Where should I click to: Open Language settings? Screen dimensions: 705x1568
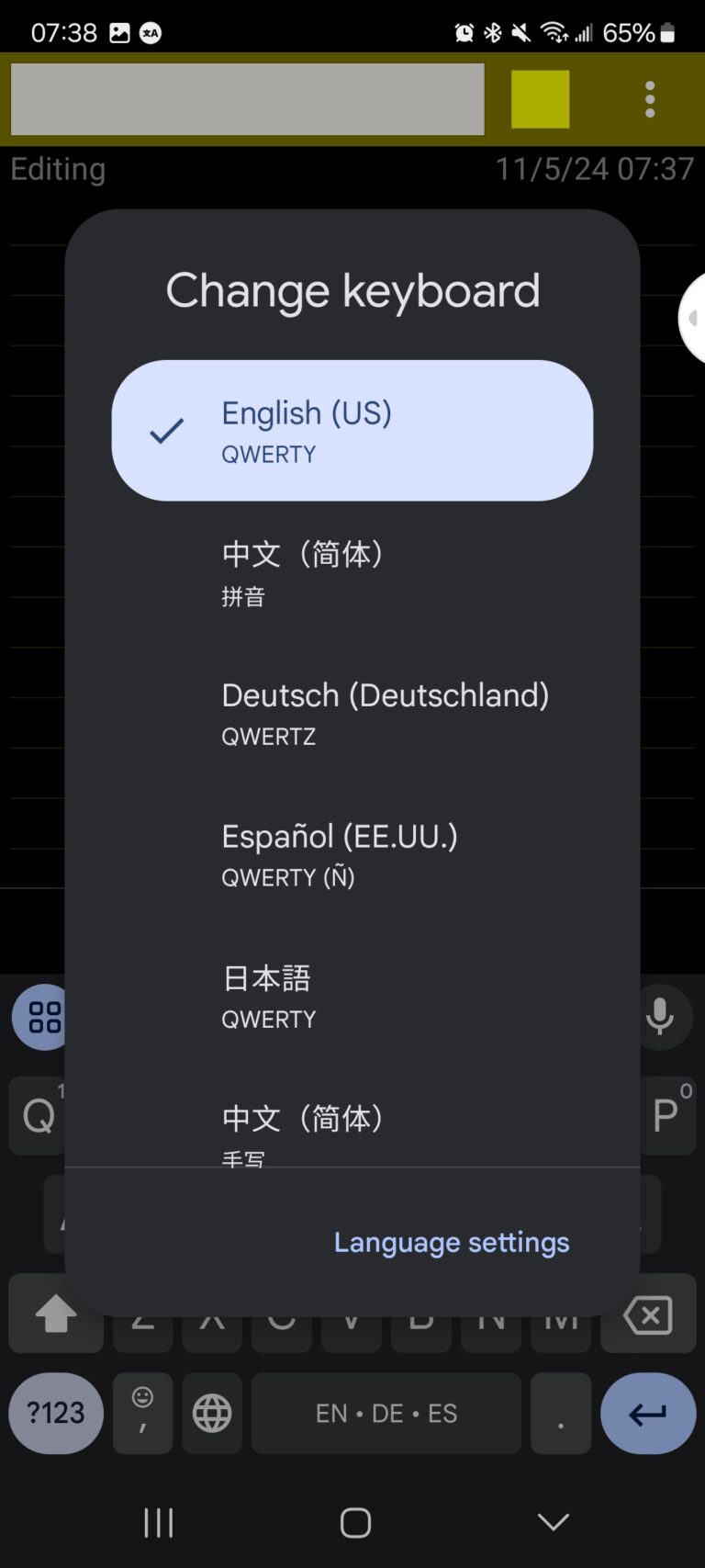(x=451, y=1242)
